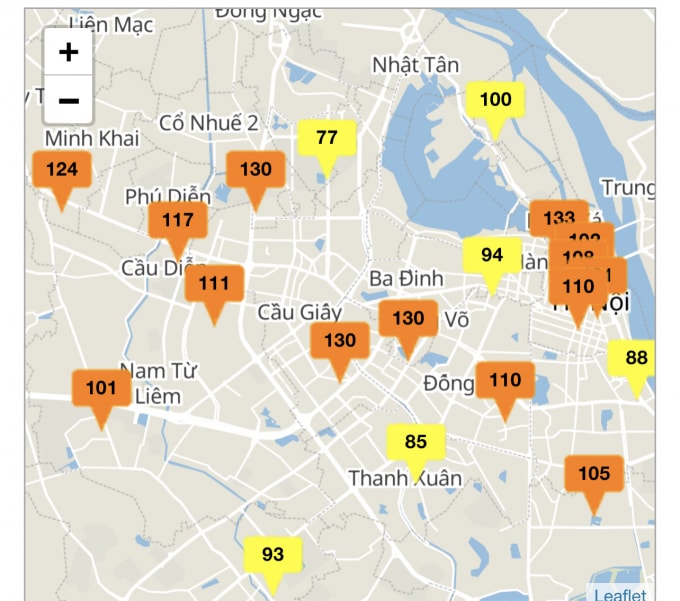This screenshot has height=601, width=680.
Task: Tap the 117 marker near Phú Diễn
Action: 177,221
